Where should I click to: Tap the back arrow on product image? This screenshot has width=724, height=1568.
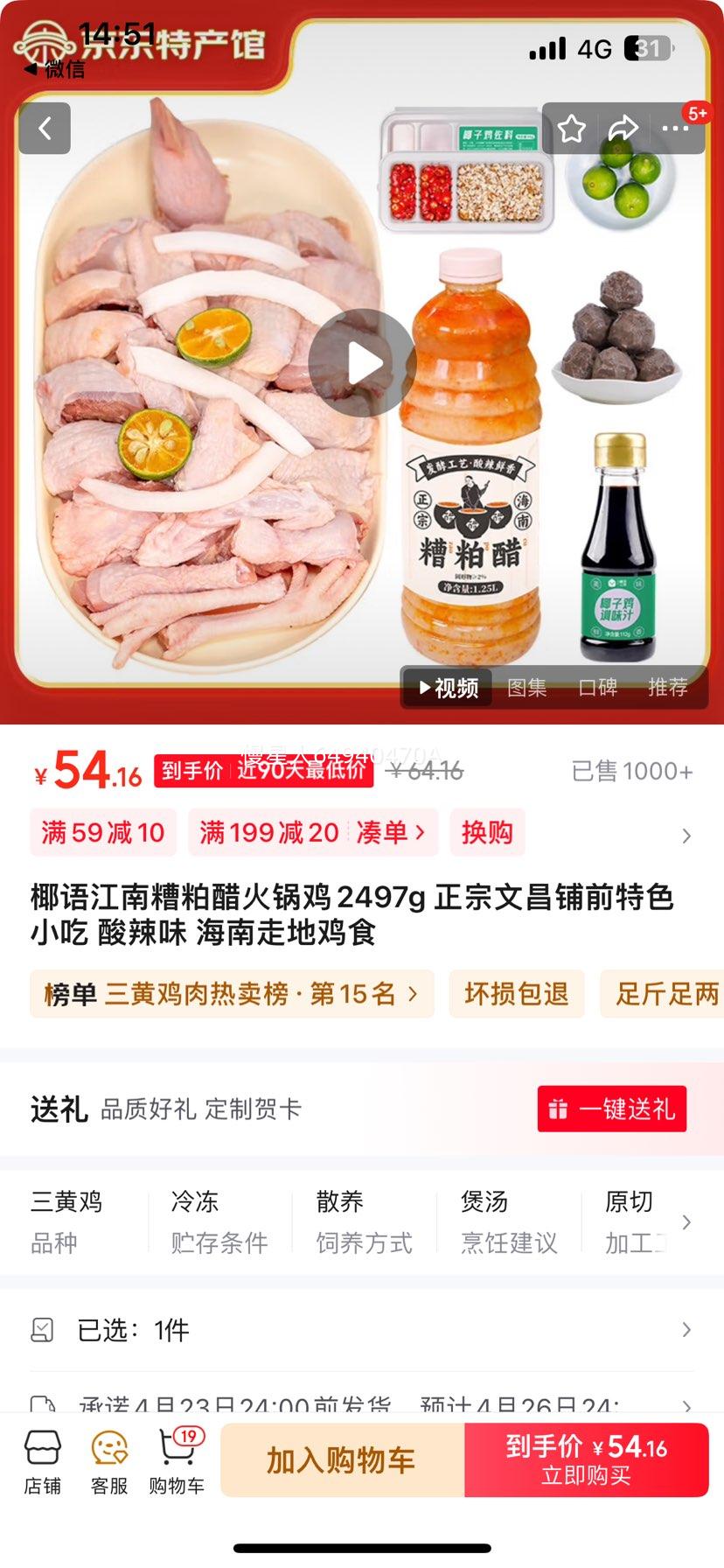click(45, 128)
